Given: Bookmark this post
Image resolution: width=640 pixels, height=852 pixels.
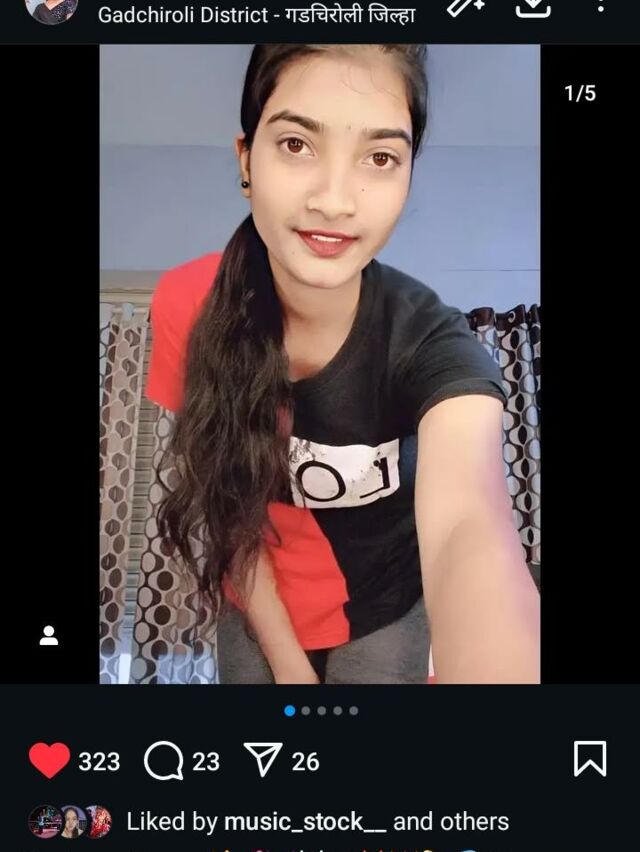Looking at the screenshot, I should tap(590, 759).
